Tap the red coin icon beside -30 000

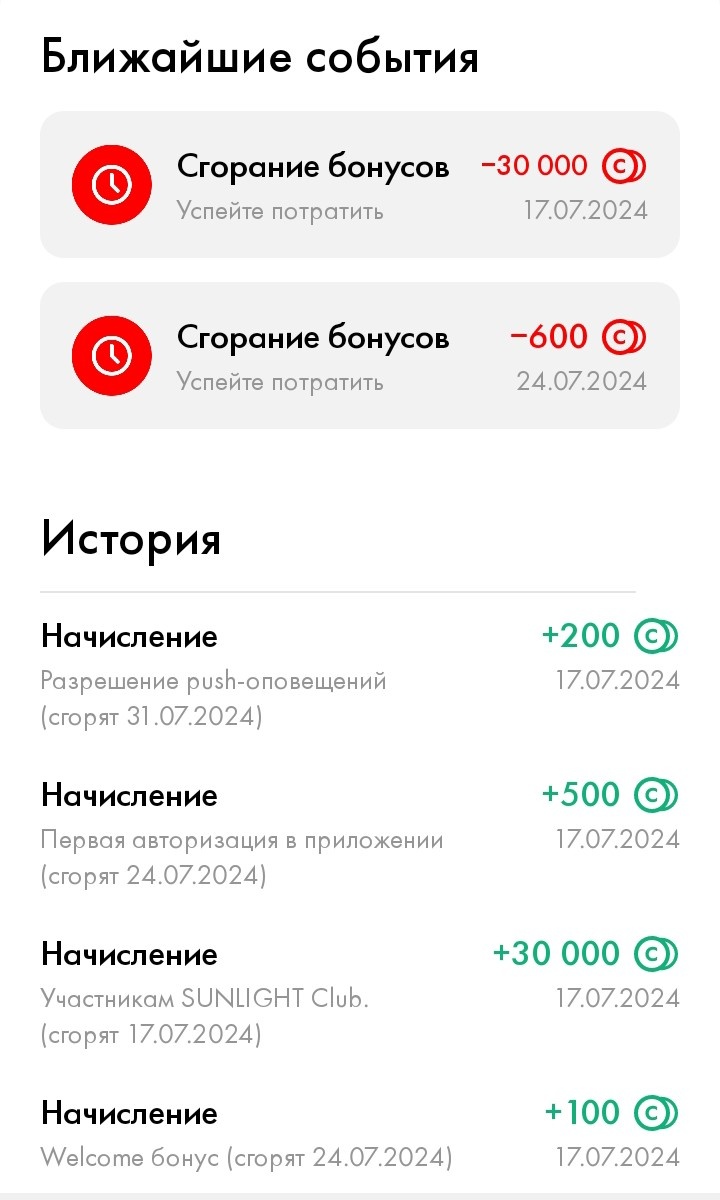[x=625, y=164]
